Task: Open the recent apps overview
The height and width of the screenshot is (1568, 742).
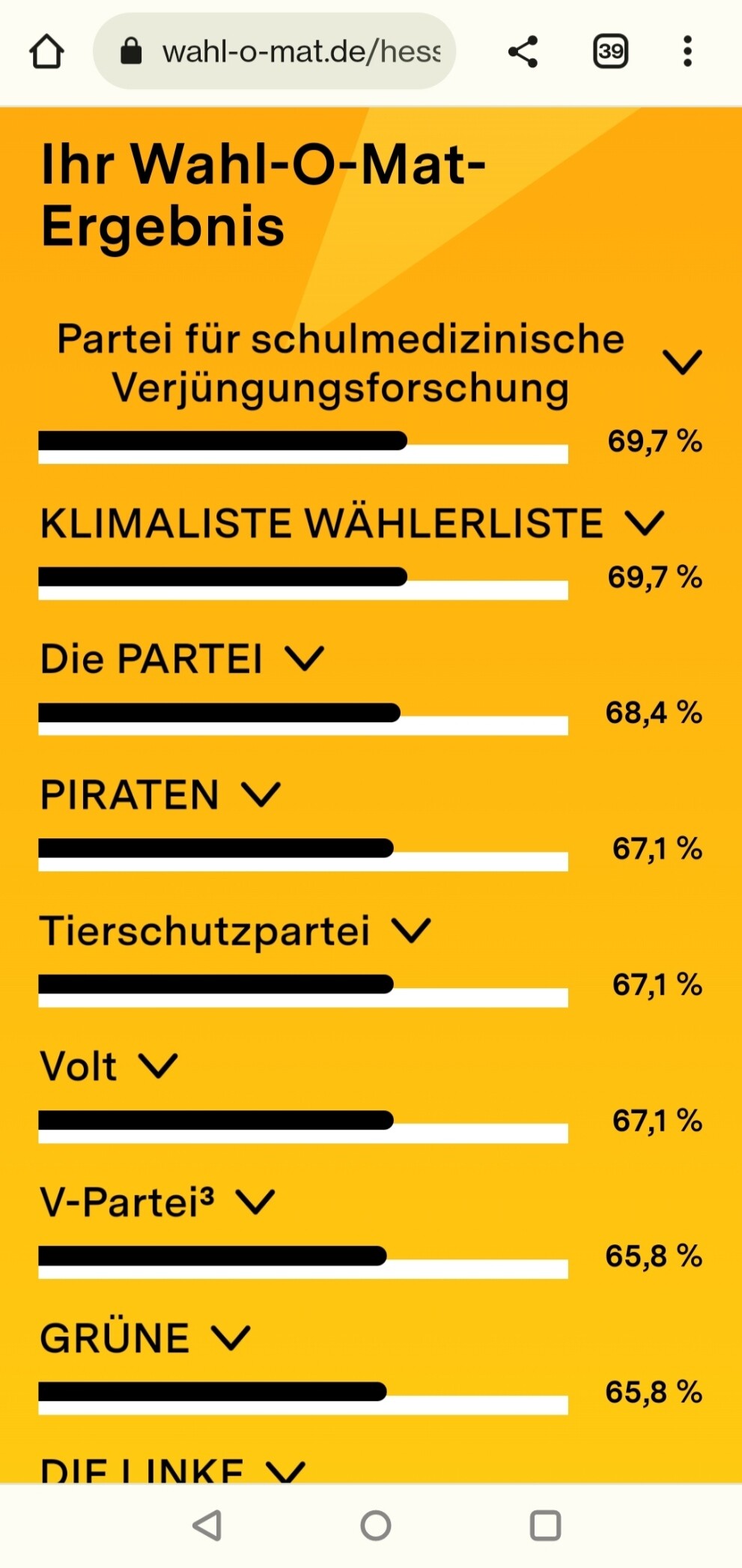Action: (545, 1525)
